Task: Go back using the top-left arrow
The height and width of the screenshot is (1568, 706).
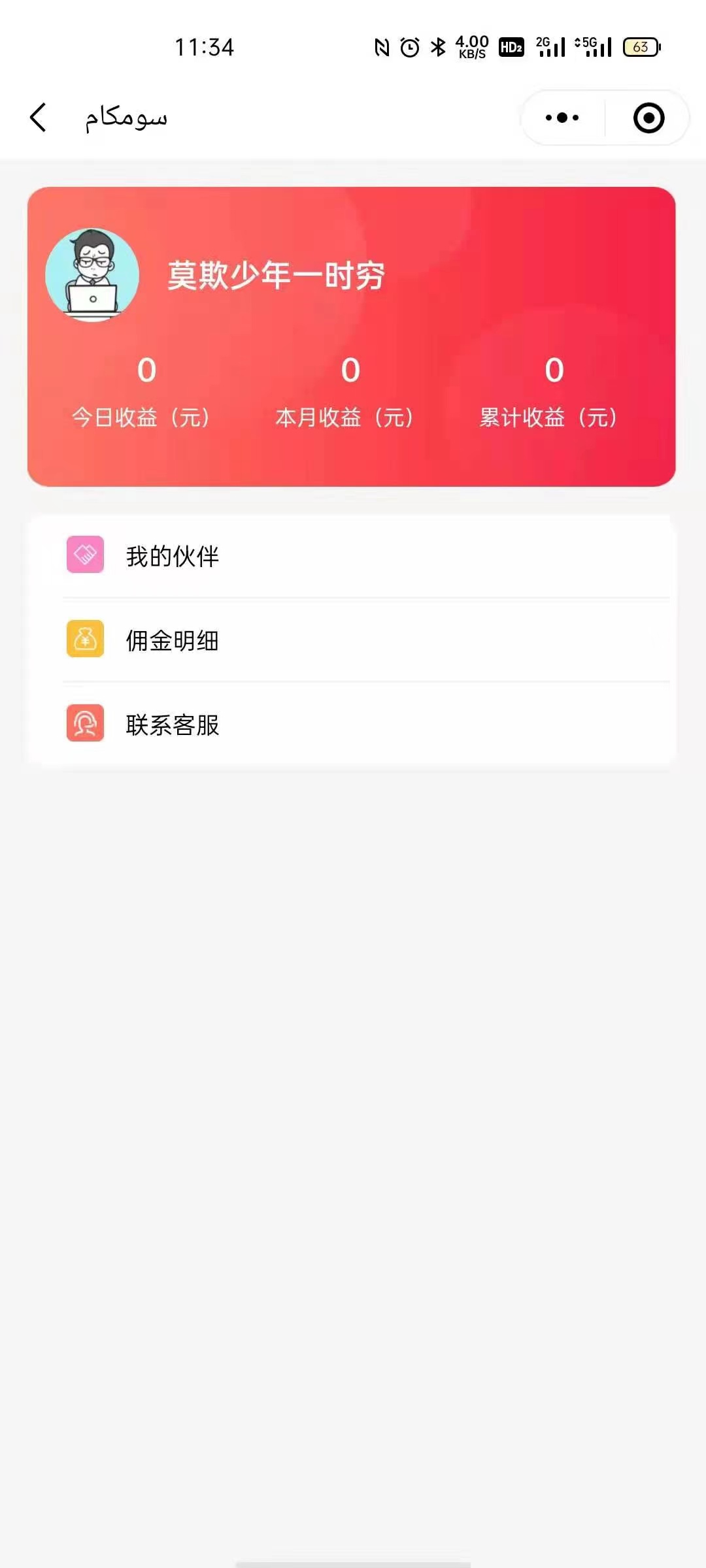Action: [x=39, y=118]
